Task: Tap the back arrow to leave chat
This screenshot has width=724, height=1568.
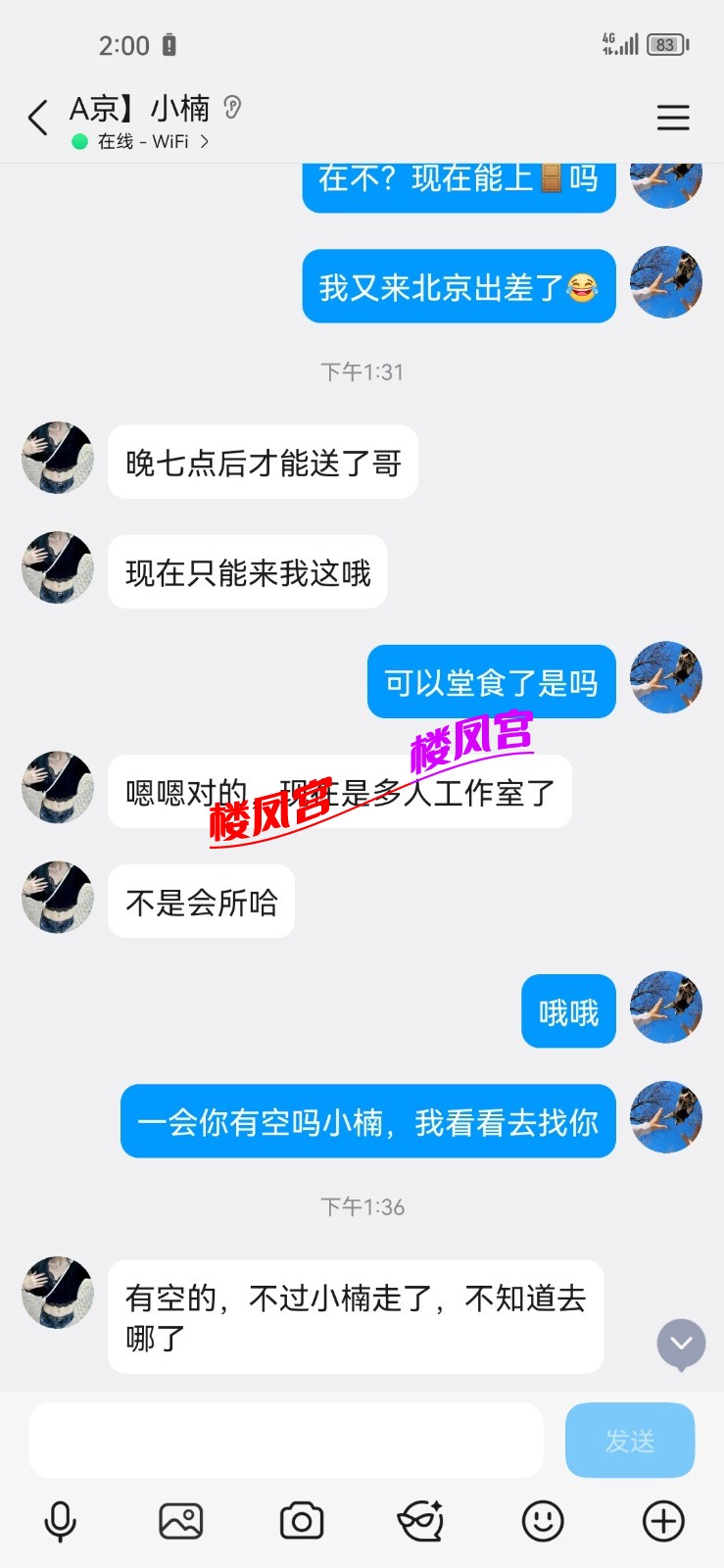Action: pyautogui.click(x=37, y=117)
